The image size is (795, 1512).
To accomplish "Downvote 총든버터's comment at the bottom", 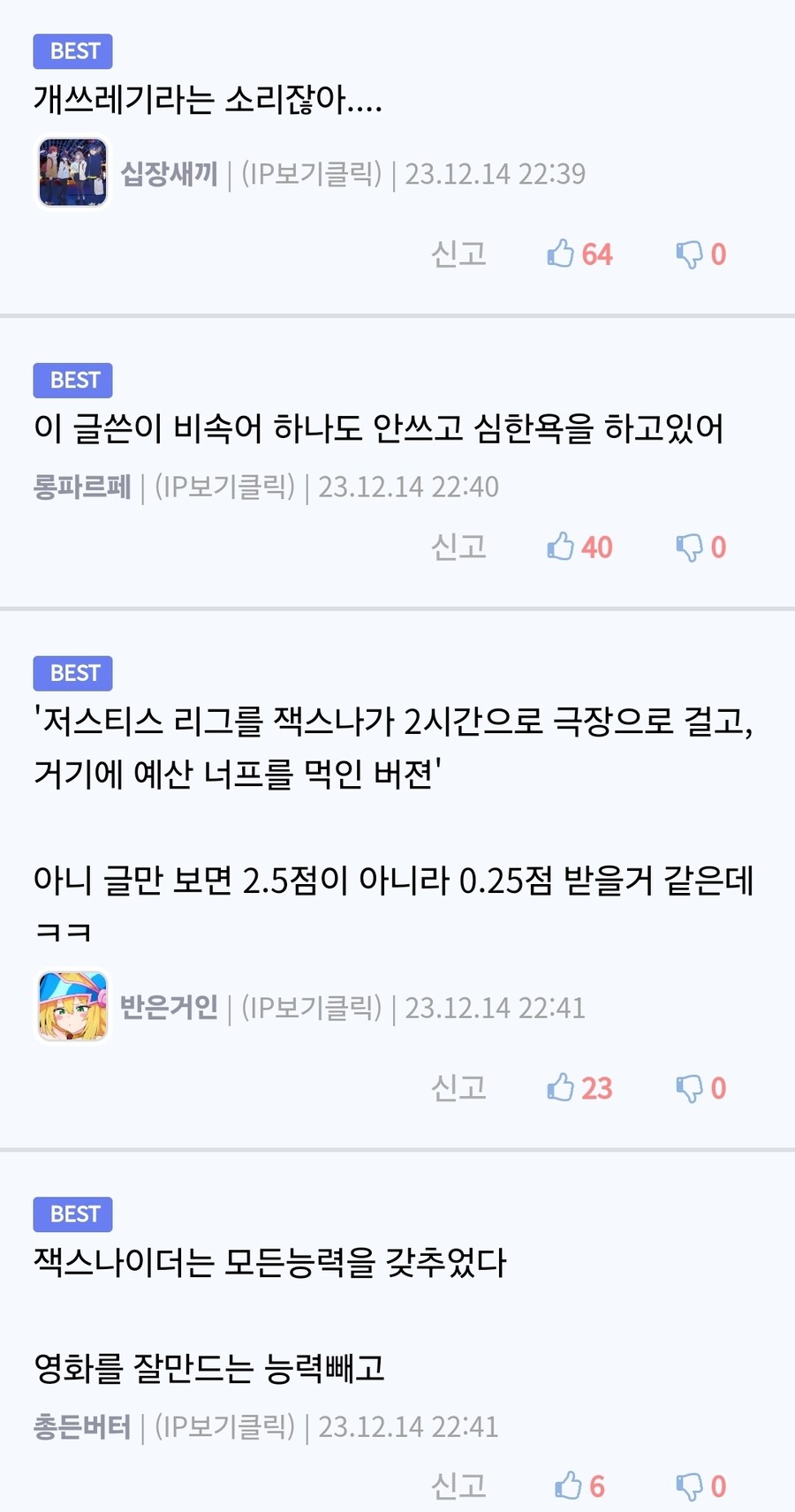I will (x=690, y=1480).
